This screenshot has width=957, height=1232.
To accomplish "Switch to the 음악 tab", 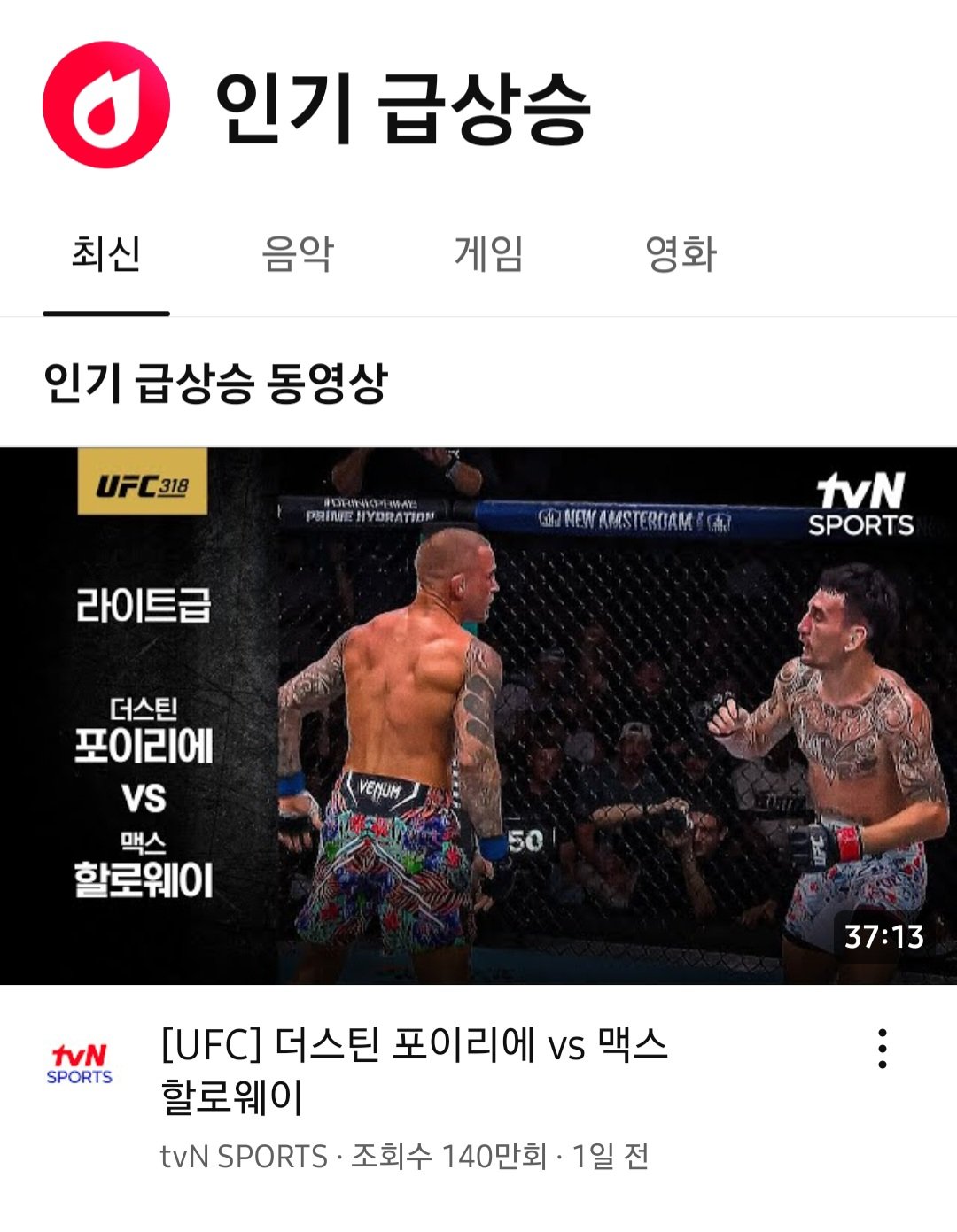I will [x=298, y=255].
